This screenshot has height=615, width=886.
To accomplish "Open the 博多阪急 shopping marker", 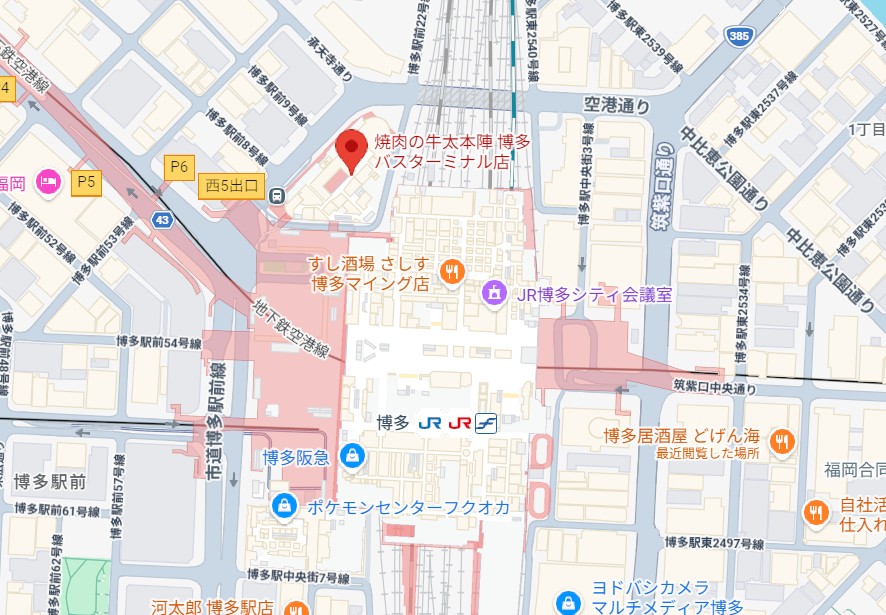I will 352,457.
